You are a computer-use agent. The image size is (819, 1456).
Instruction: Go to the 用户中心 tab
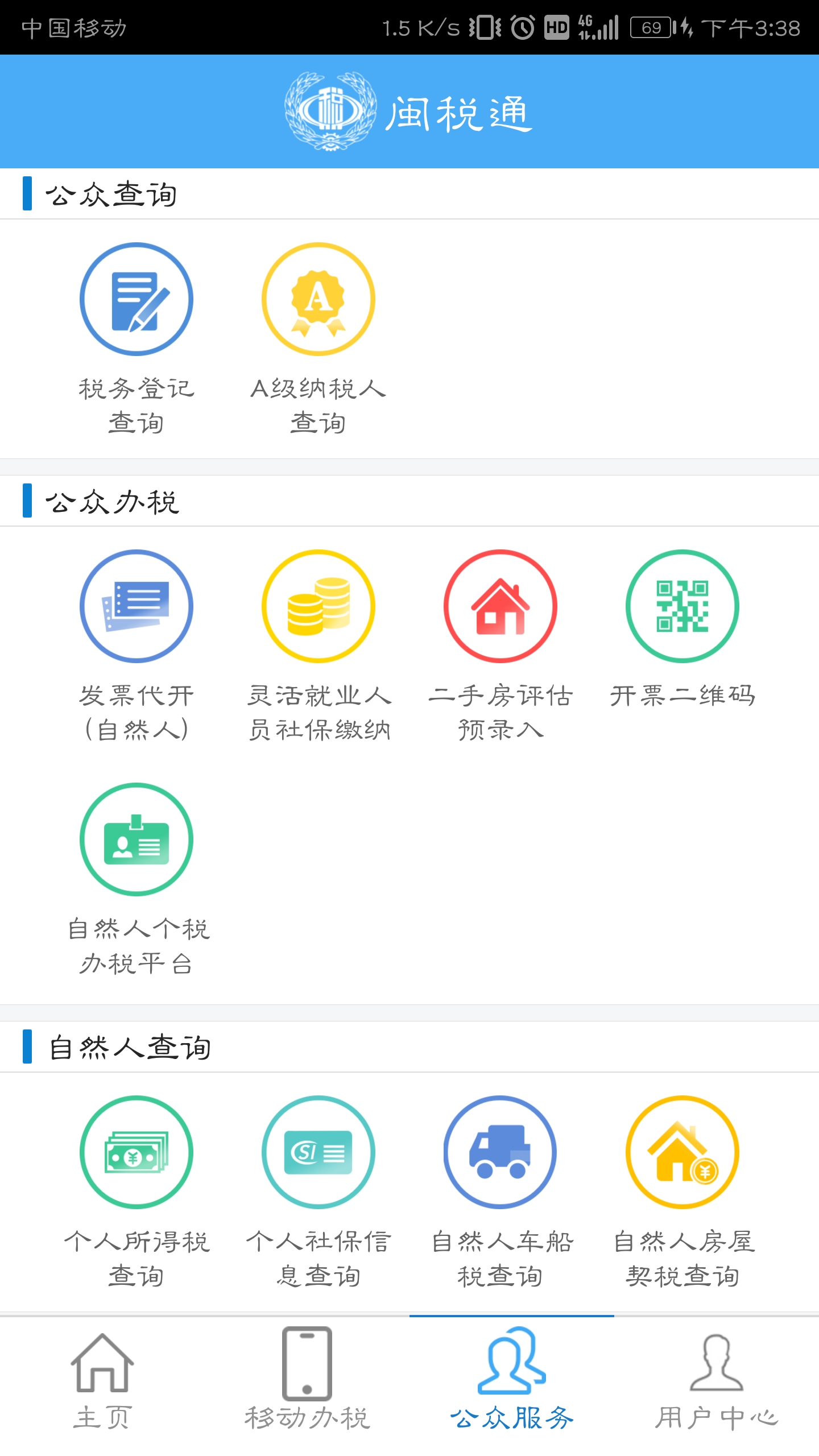(x=717, y=1382)
